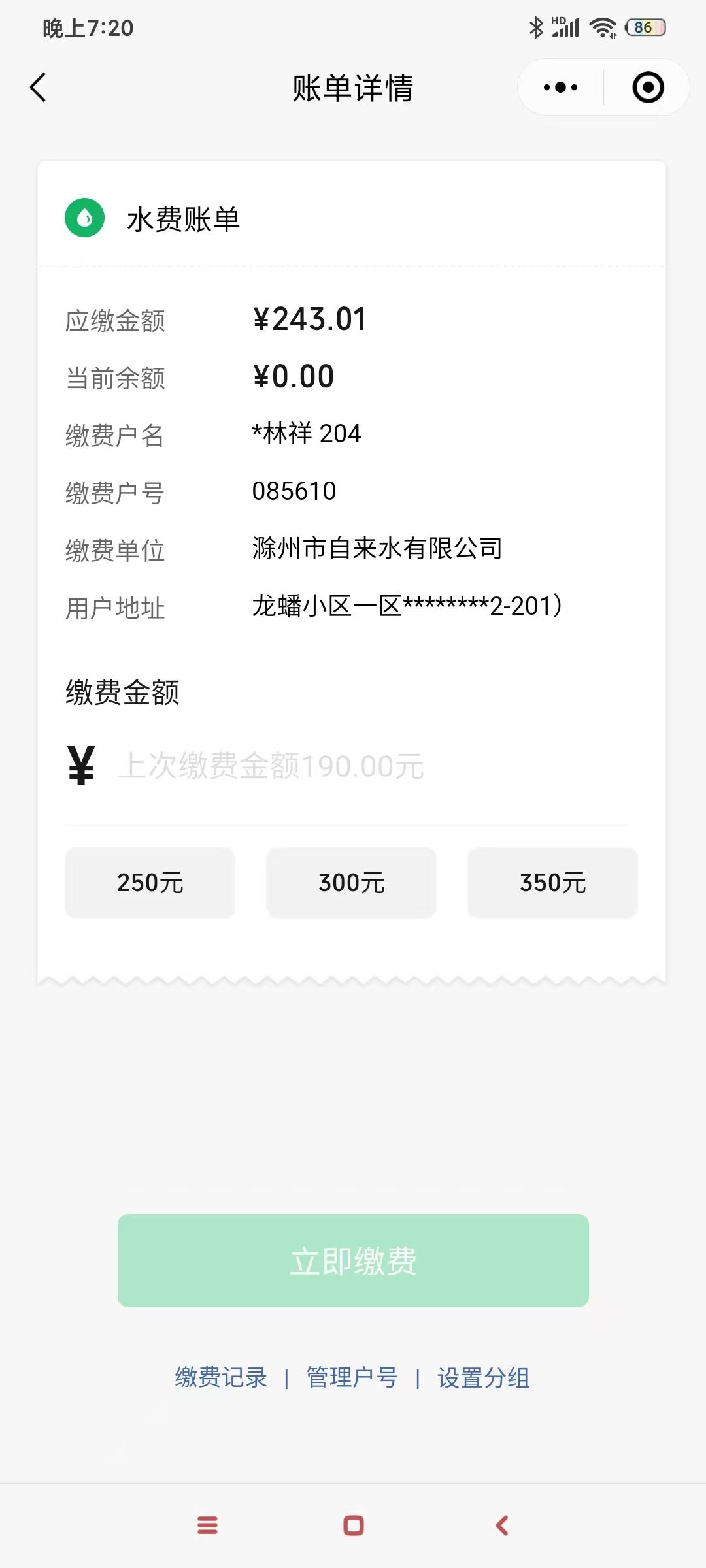
Task: Open the 管理户号 link
Action: 352,1378
